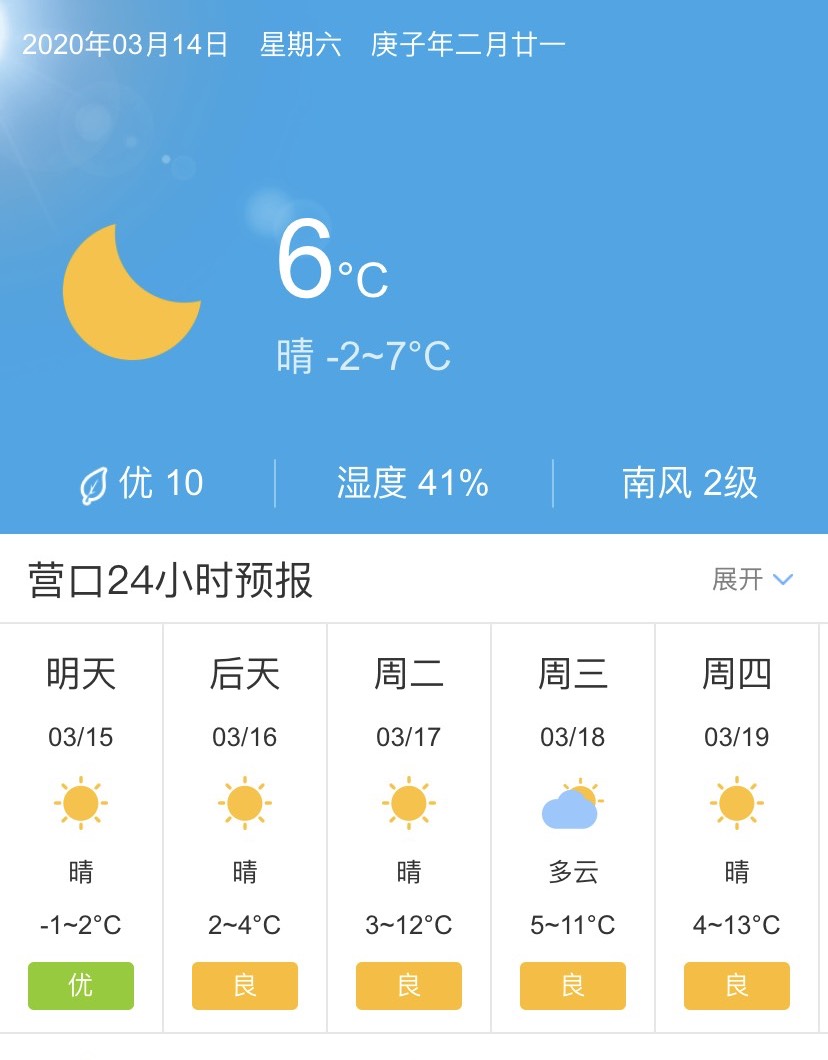Image resolution: width=828 pixels, height=1060 pixels.
Task: Click the 展开 chevron arrow
Action: (784, 578)
